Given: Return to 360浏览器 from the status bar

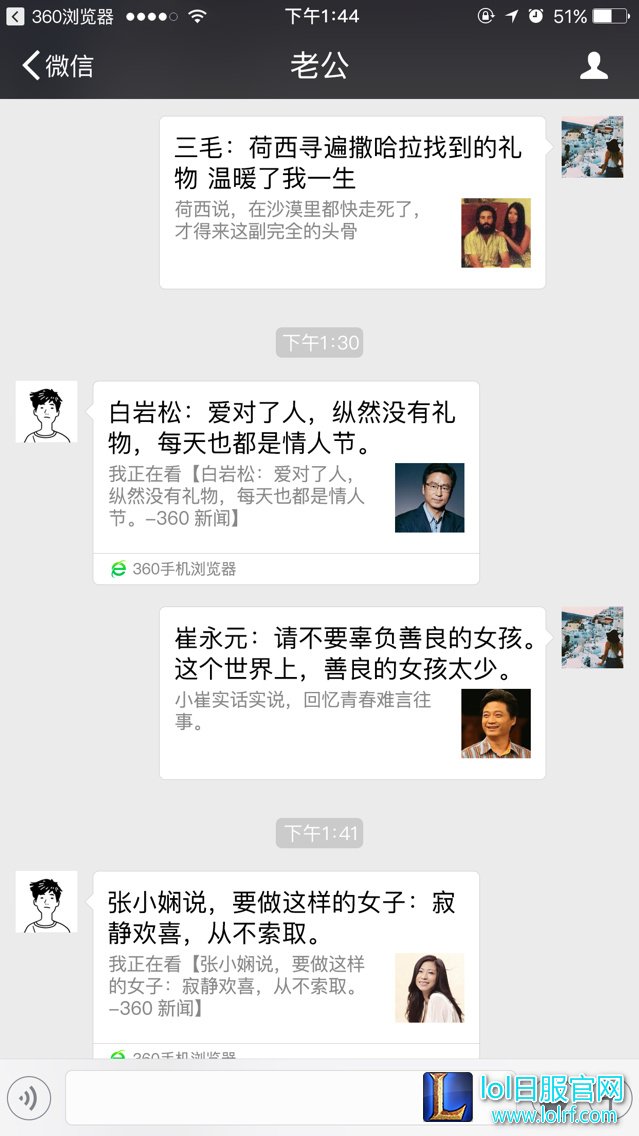Looking at the screenshot, I should pyautogui.click(x=60, y=16).
